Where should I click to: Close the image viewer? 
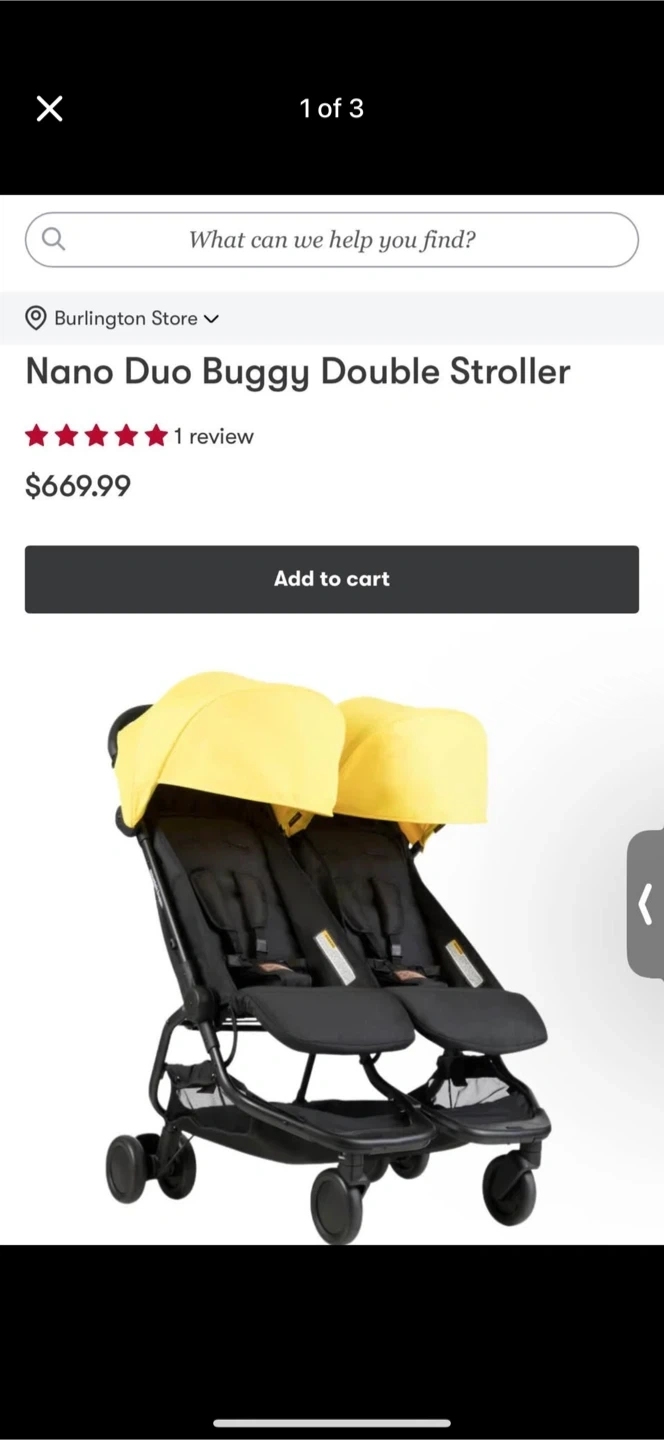(x=49, y=109)
